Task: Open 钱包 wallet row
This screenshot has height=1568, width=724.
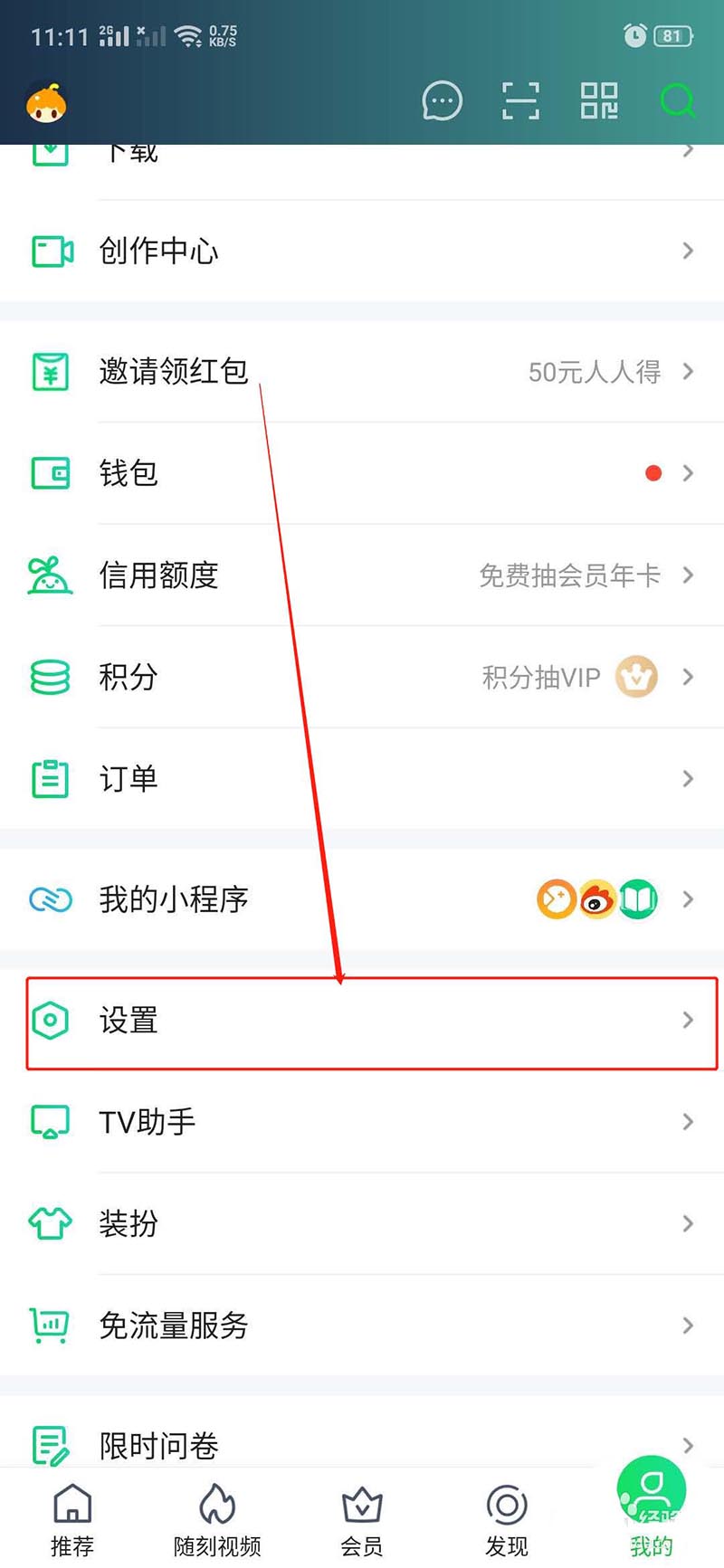Action: click(x=362, y=472)
